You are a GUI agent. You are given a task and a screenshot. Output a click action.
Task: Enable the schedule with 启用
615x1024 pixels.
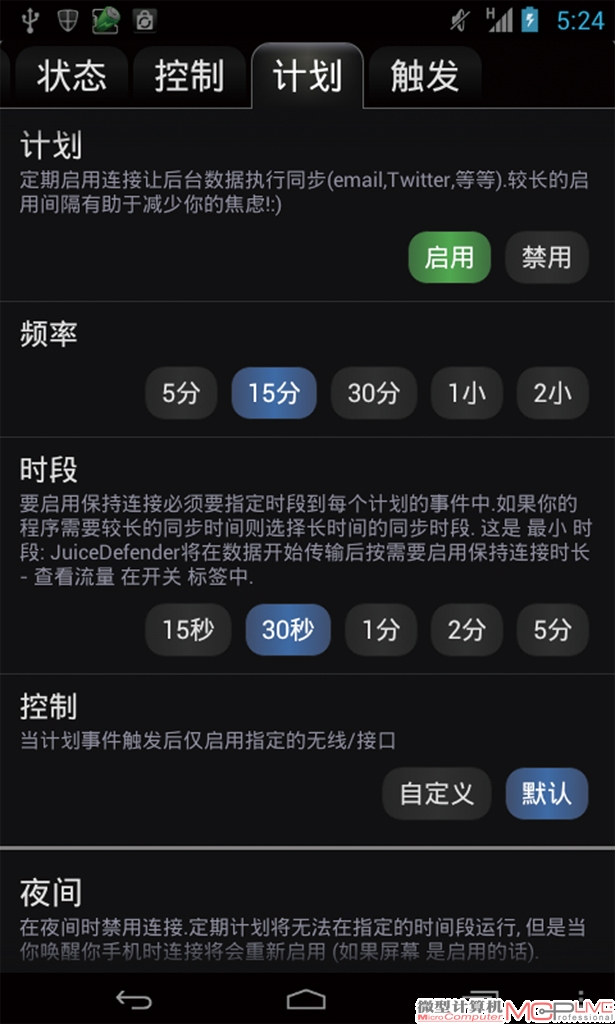click(449, 257)
